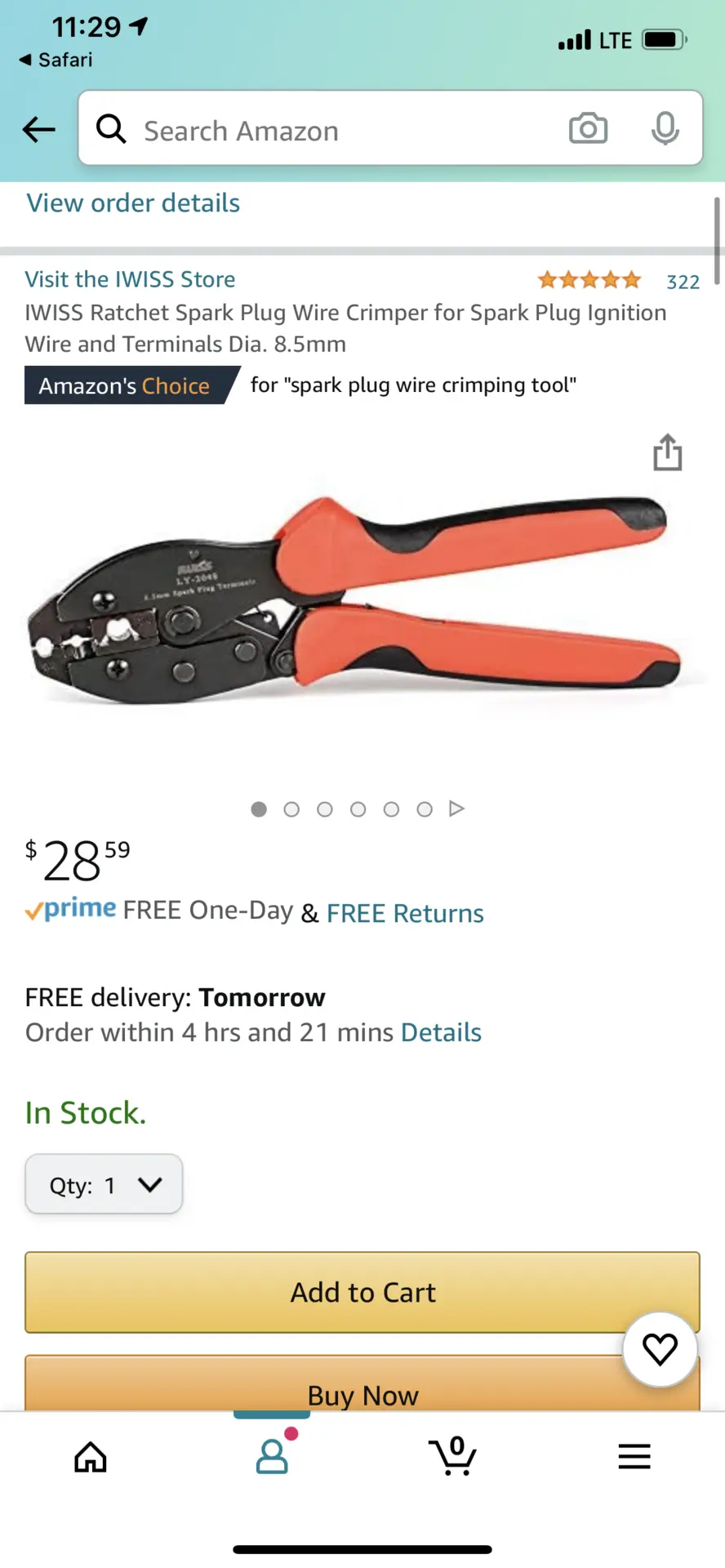Open View order details link

tap(133, 203)
